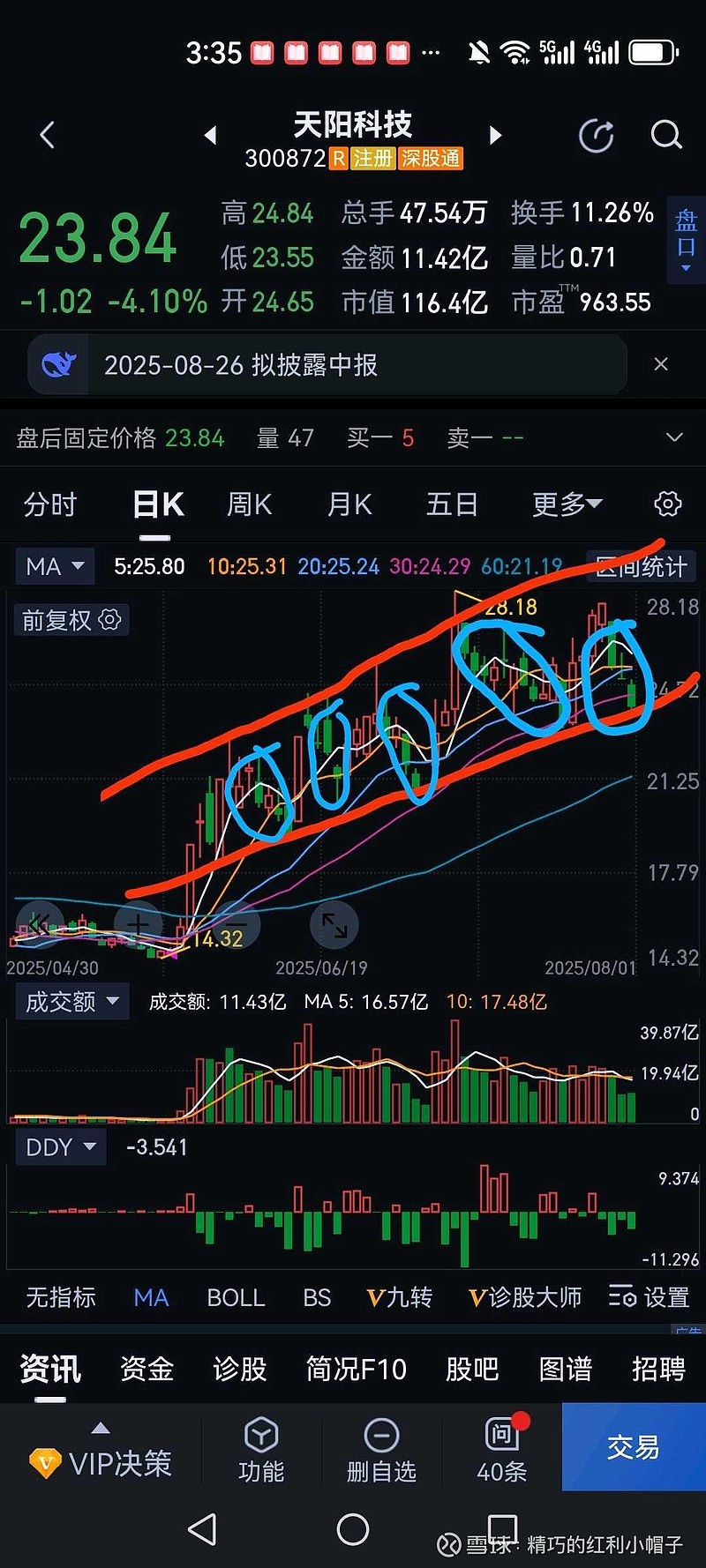Switch to the 分时 chart tab
The image size is (706, 1568).
tap(50, 504)
